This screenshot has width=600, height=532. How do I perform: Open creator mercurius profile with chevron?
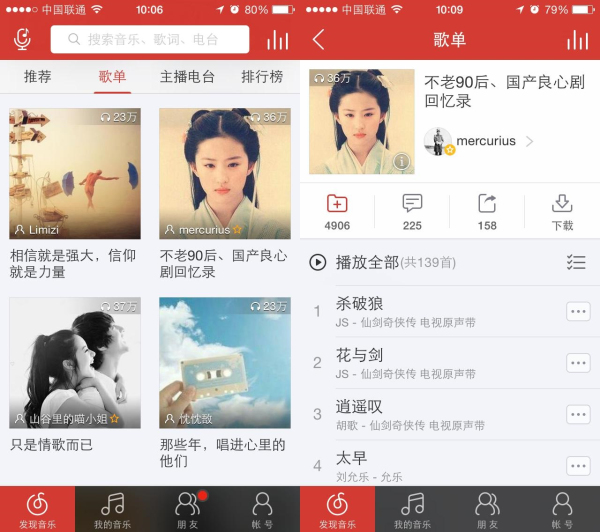point(480,142)
